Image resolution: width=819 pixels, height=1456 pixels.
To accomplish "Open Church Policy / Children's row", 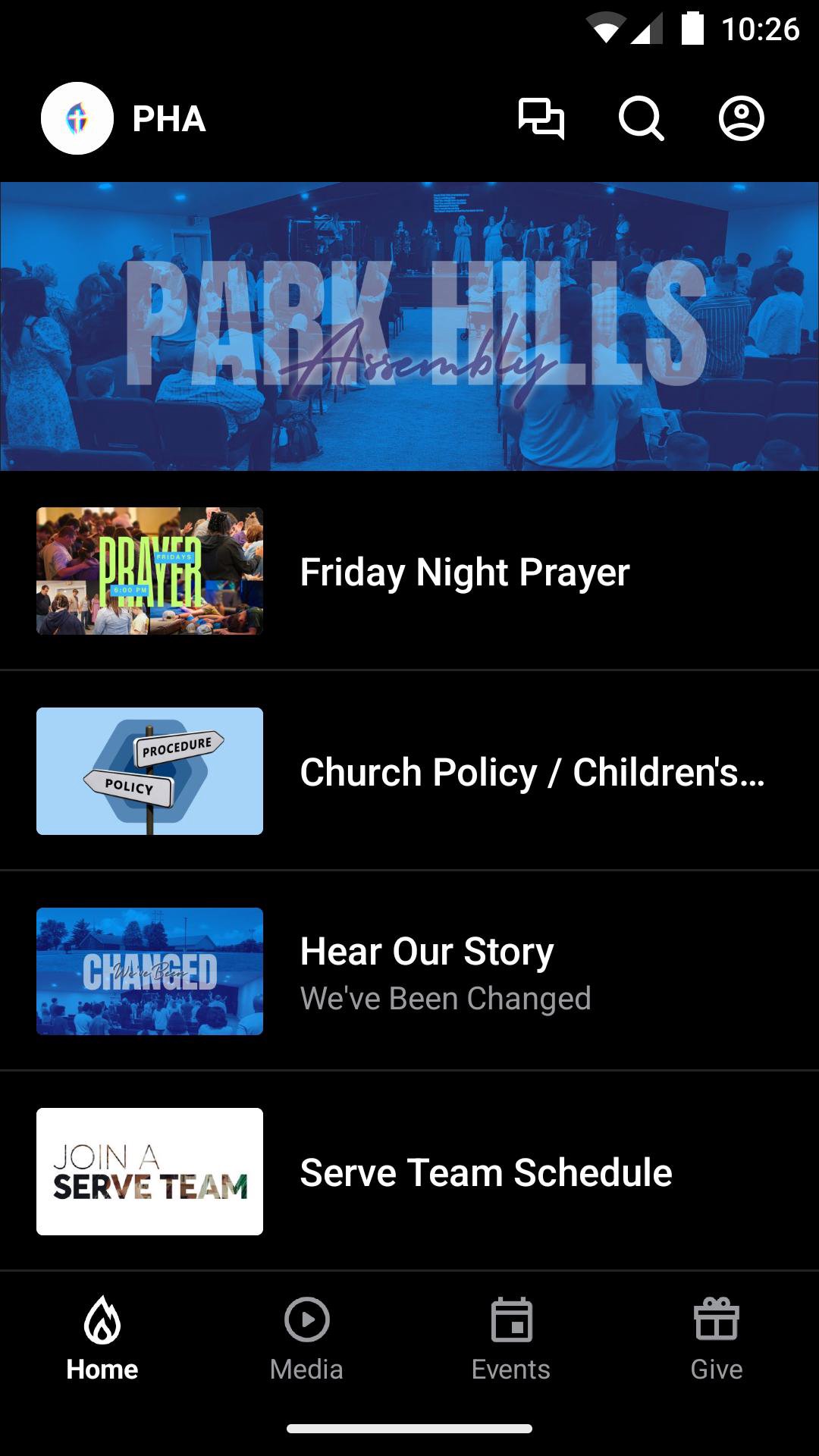I will pyautogui.click(x=409, y=771).
